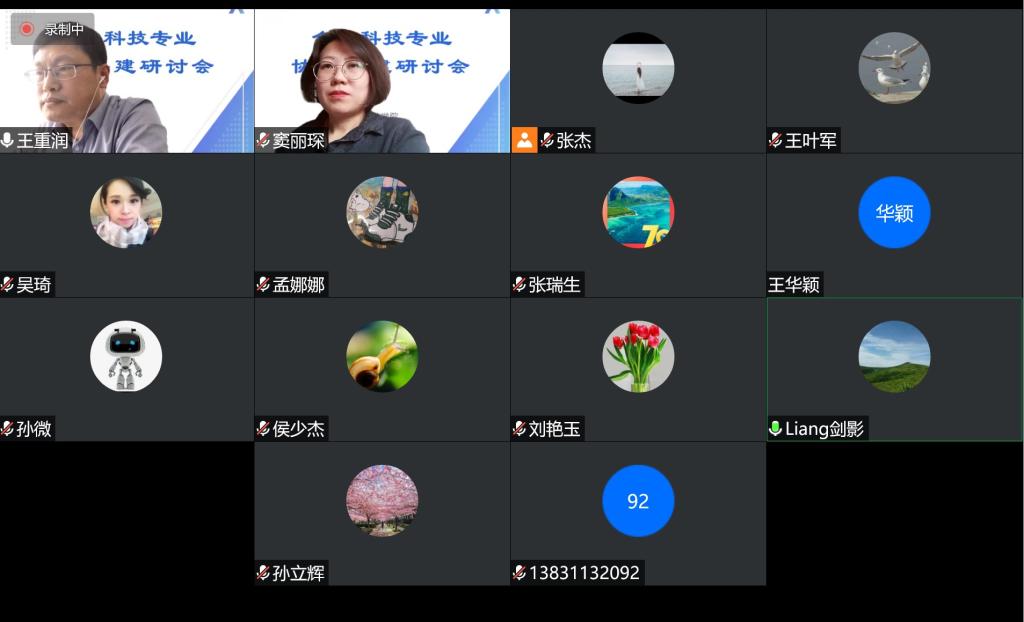Open 窦丽琛's video tile
The image size is (1024, 622).
point(382,82)
